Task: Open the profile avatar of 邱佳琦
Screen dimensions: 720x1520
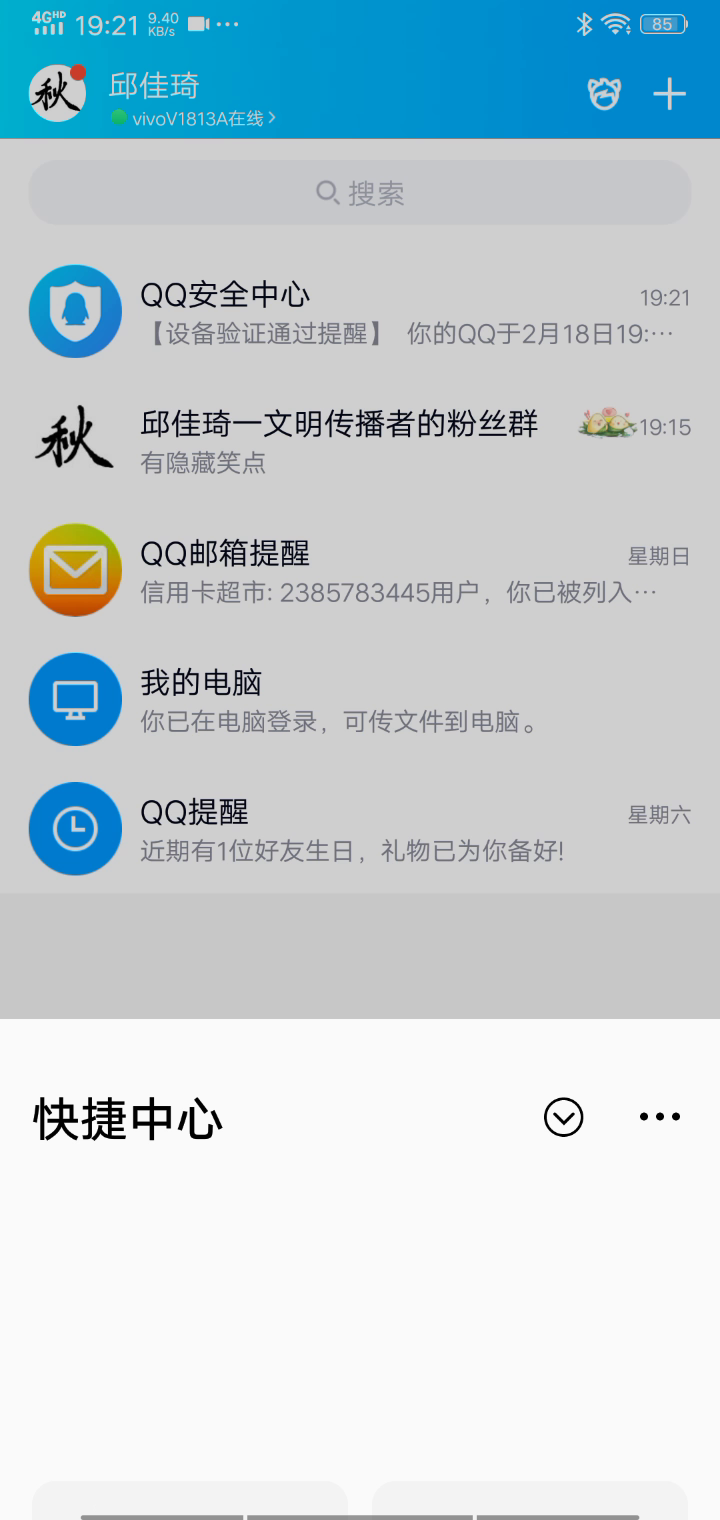Action: pos(57,94)
